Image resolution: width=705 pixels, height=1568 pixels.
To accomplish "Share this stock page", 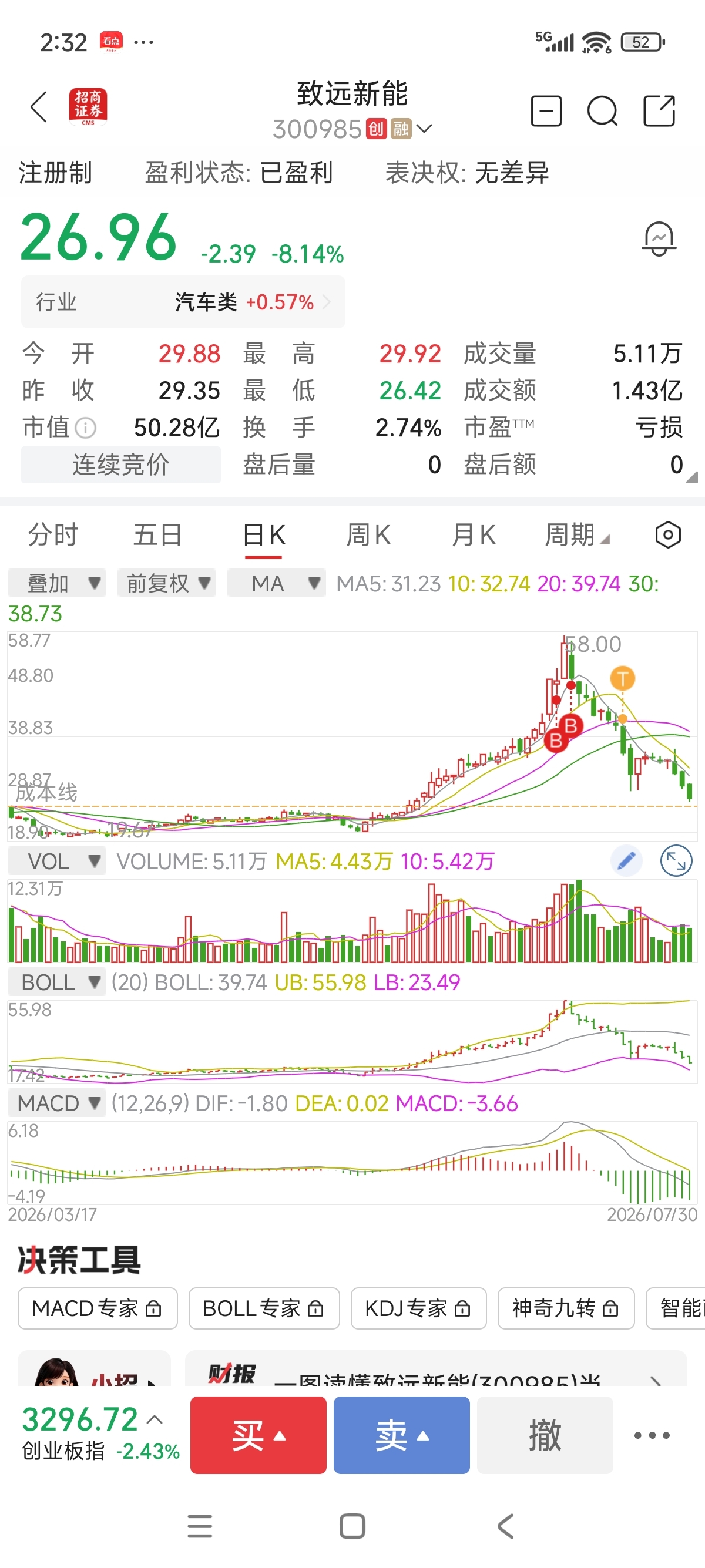I will pos(659,111).
